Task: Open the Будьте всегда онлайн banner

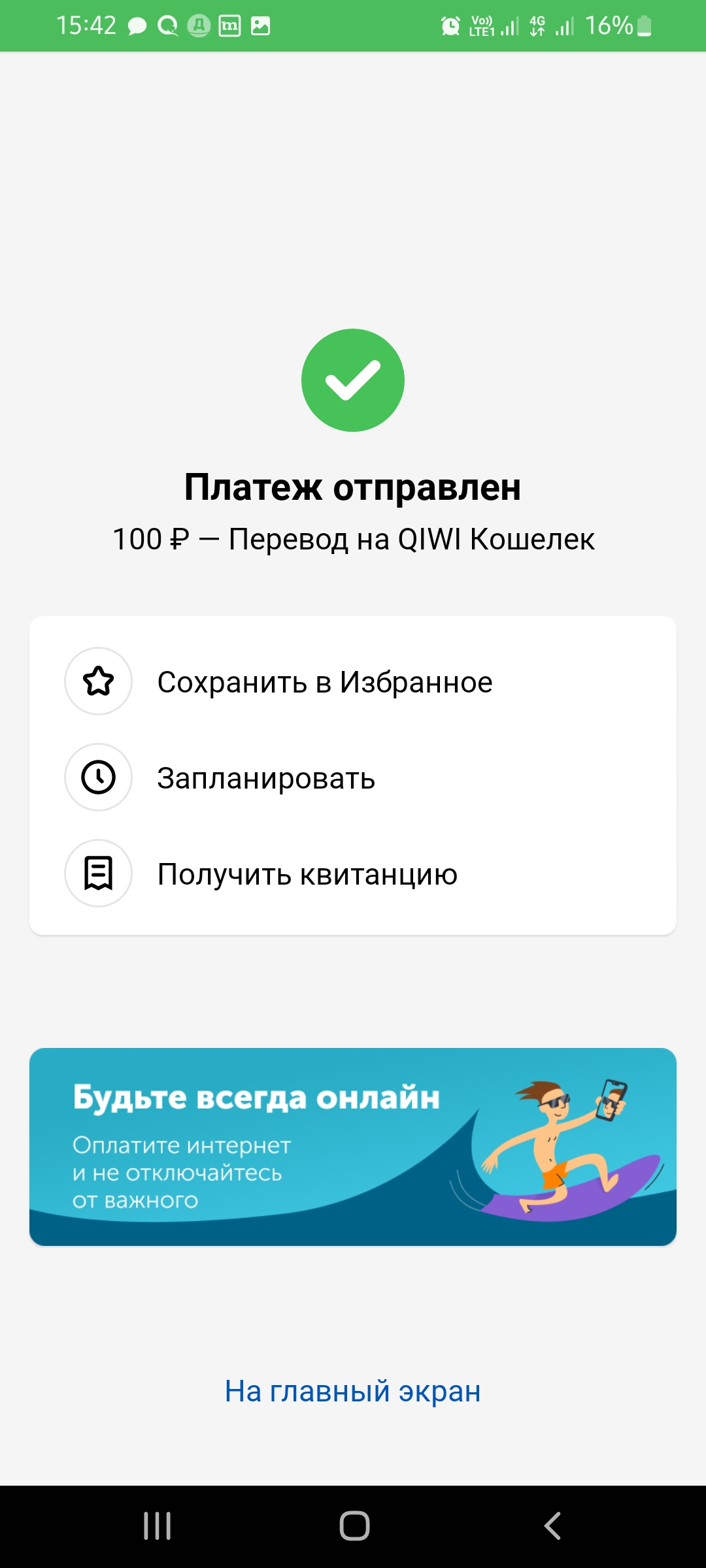Action: click(353, 1147)
